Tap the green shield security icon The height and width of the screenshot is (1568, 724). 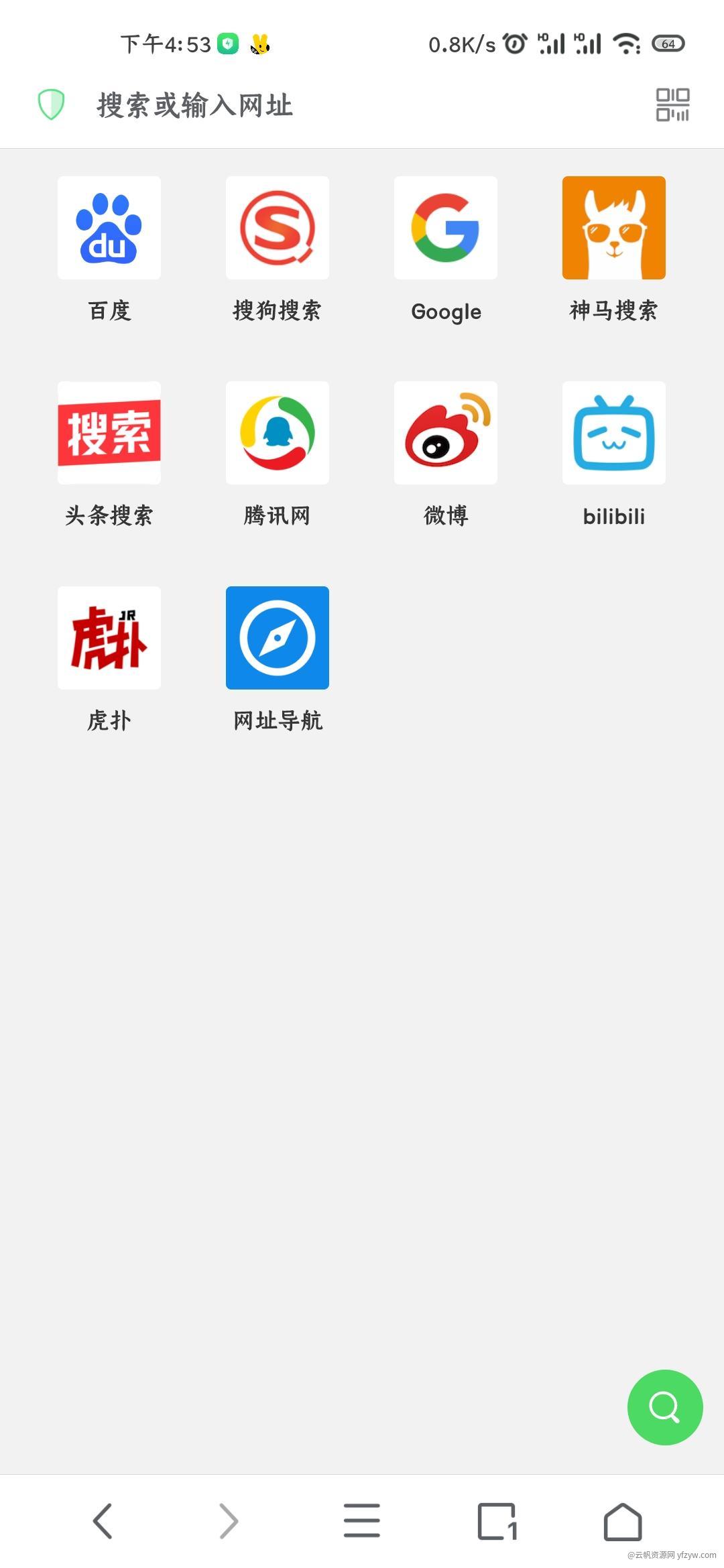click(x=51, y=105)
